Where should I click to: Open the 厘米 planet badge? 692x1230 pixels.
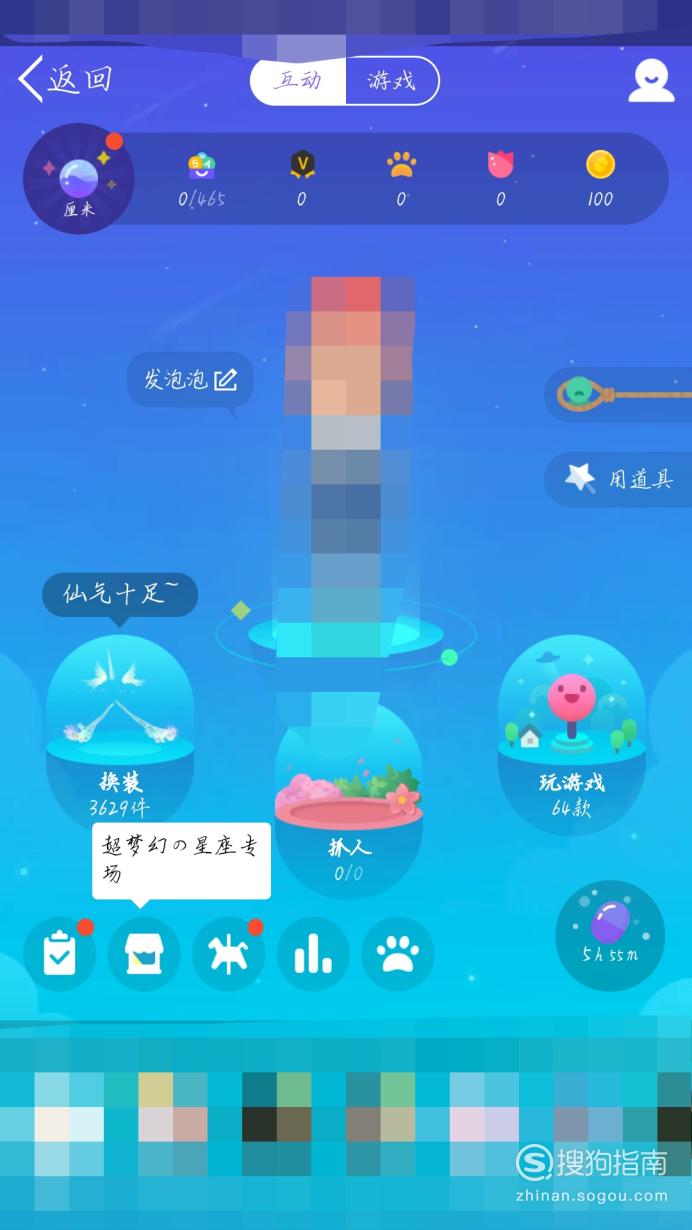(79, 179)
